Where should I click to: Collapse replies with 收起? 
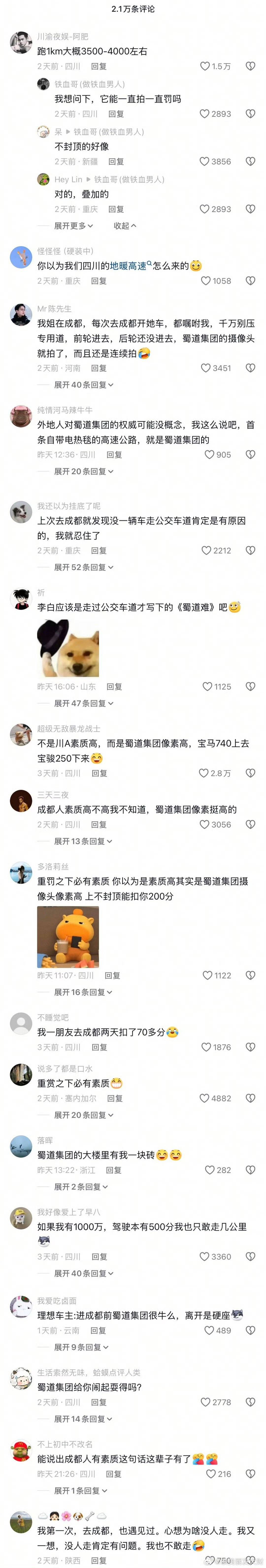[125, 226]
